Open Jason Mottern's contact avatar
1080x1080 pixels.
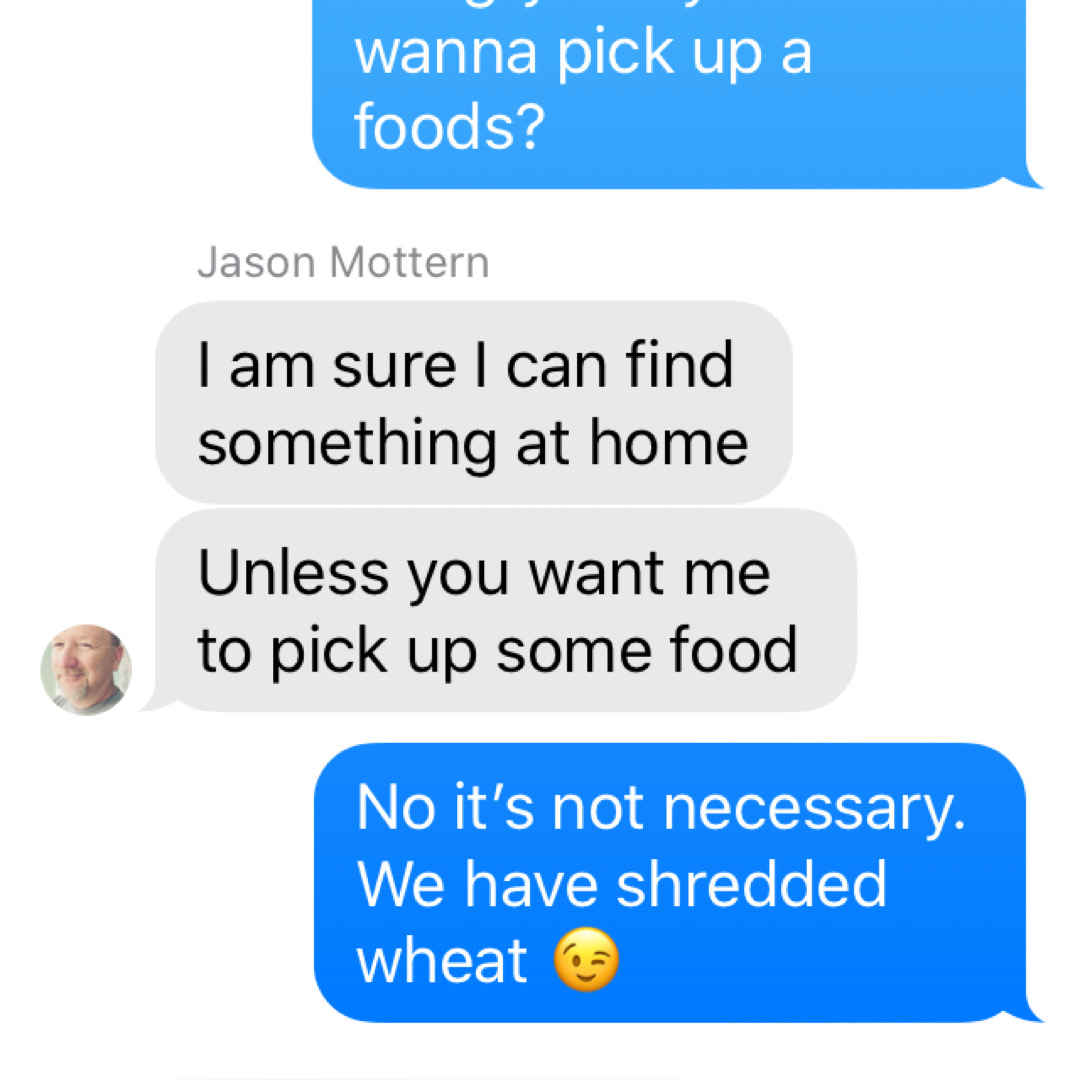pyautogui.click(x=85, y=669)
